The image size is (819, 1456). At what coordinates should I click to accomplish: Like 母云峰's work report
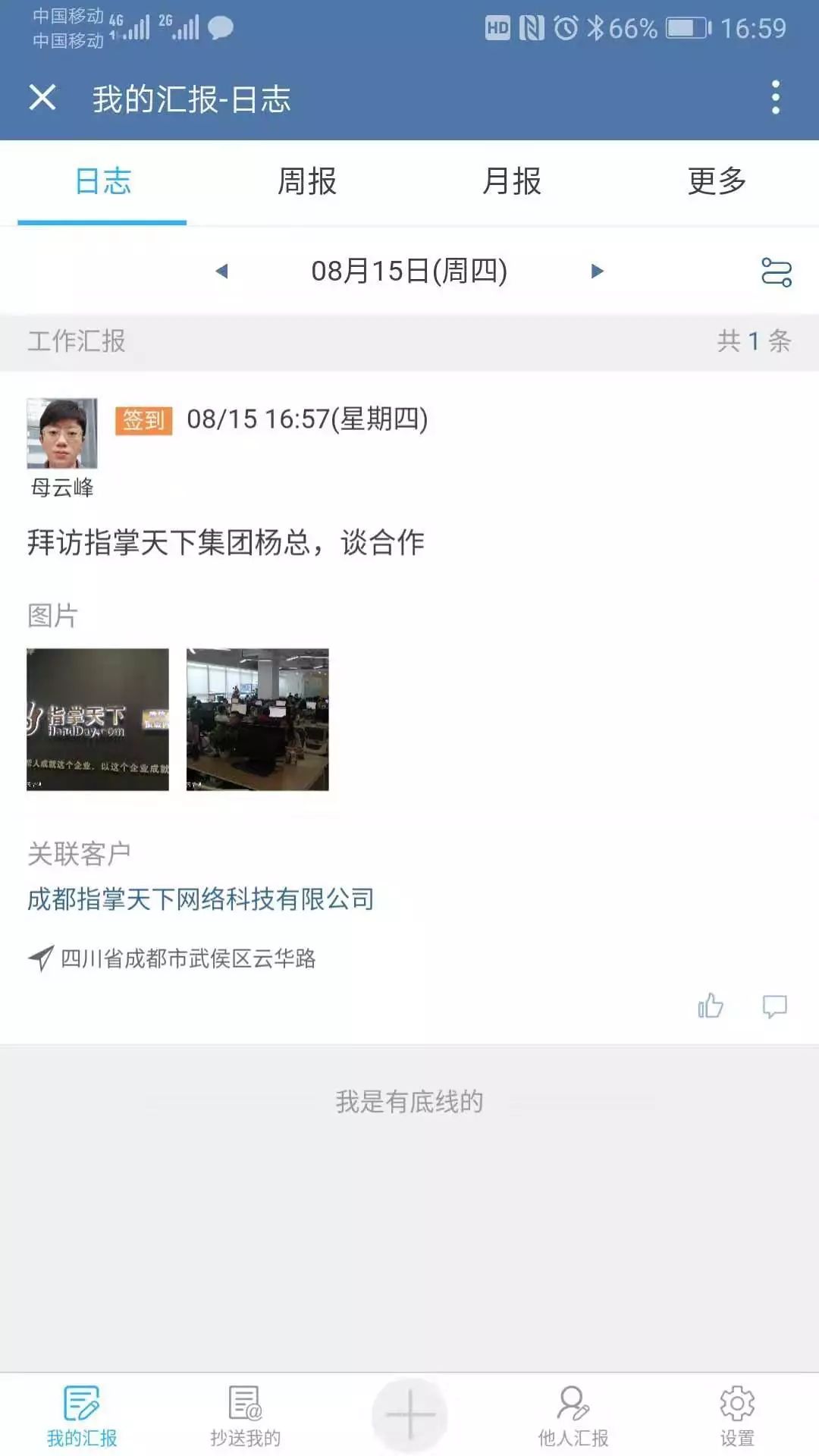710,1006
